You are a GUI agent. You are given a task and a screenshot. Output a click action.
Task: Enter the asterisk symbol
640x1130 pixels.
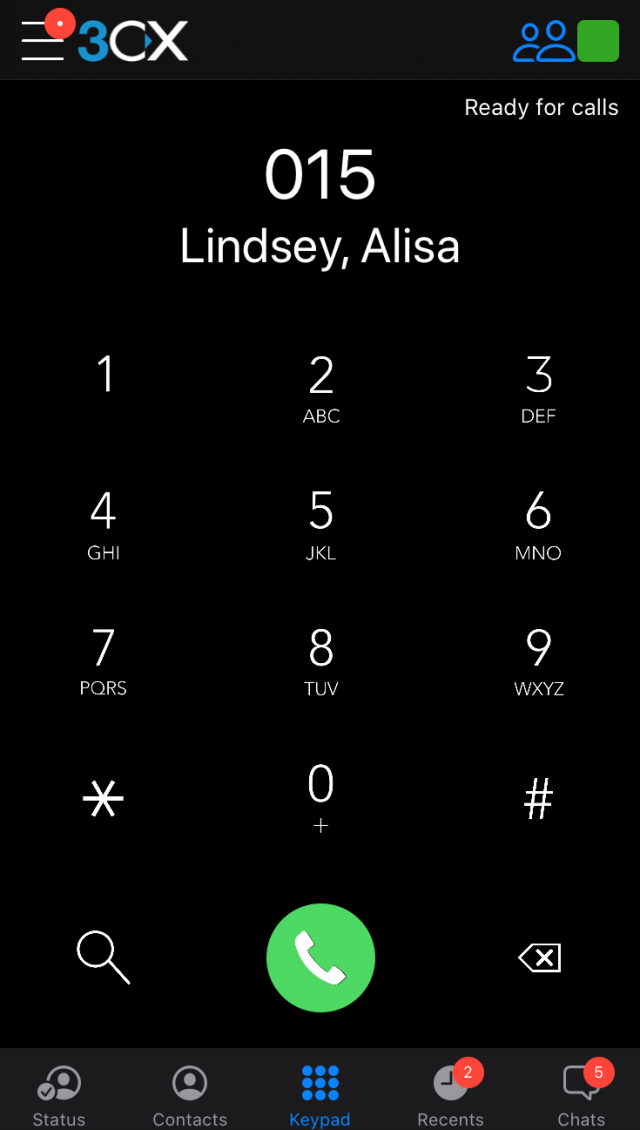(x=103, y=799)
